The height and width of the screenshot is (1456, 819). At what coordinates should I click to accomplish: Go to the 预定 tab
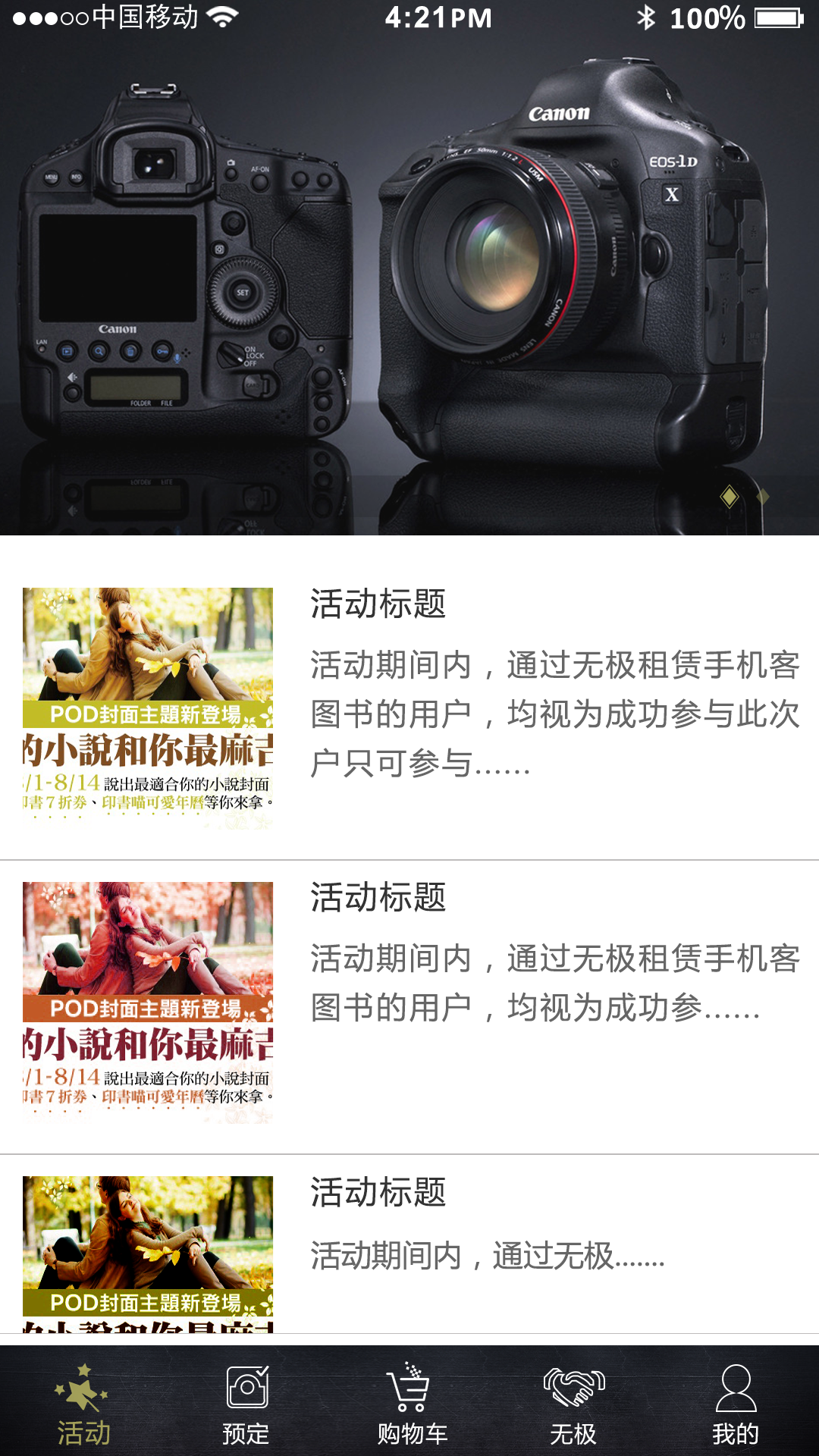click(246, 1403)
